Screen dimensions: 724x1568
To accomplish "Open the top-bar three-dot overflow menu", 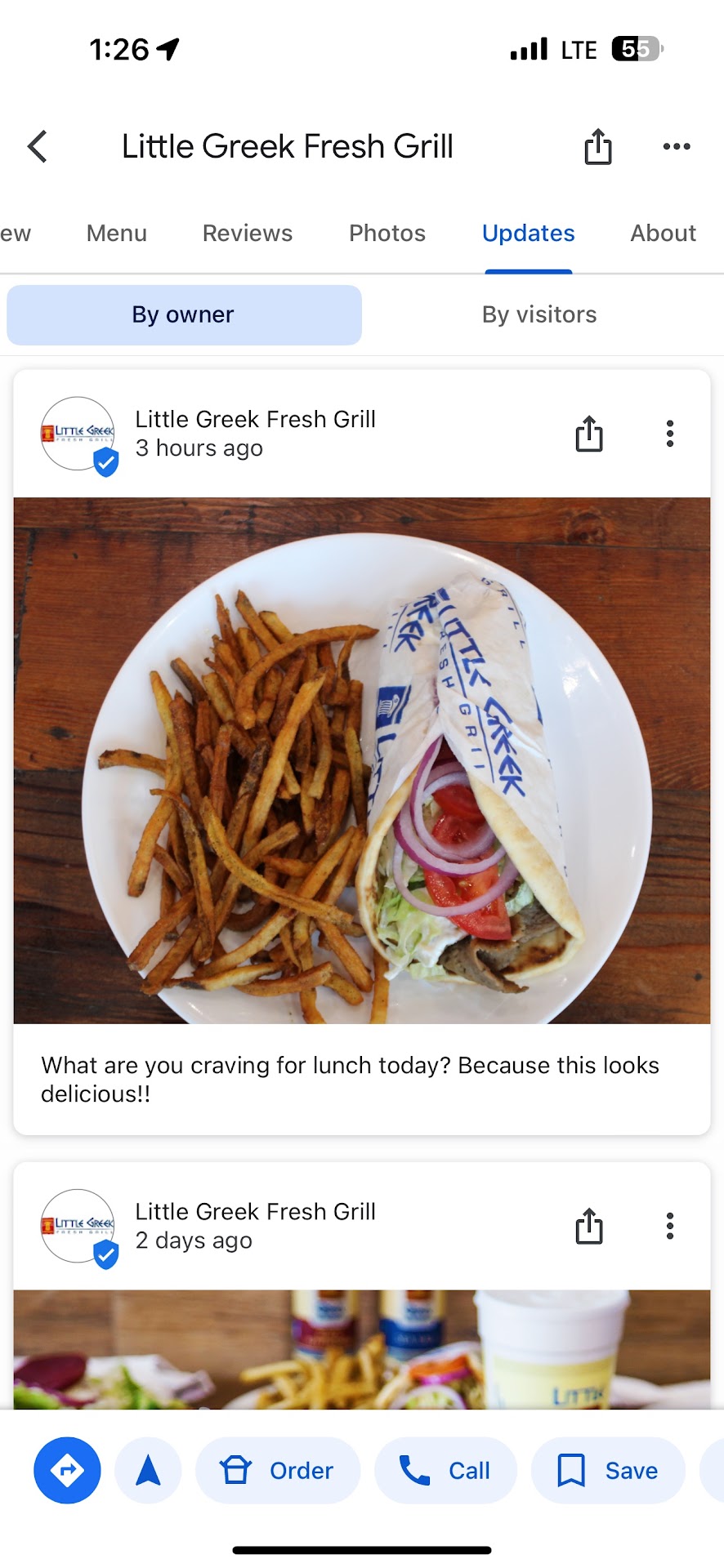I will (677, 147).
